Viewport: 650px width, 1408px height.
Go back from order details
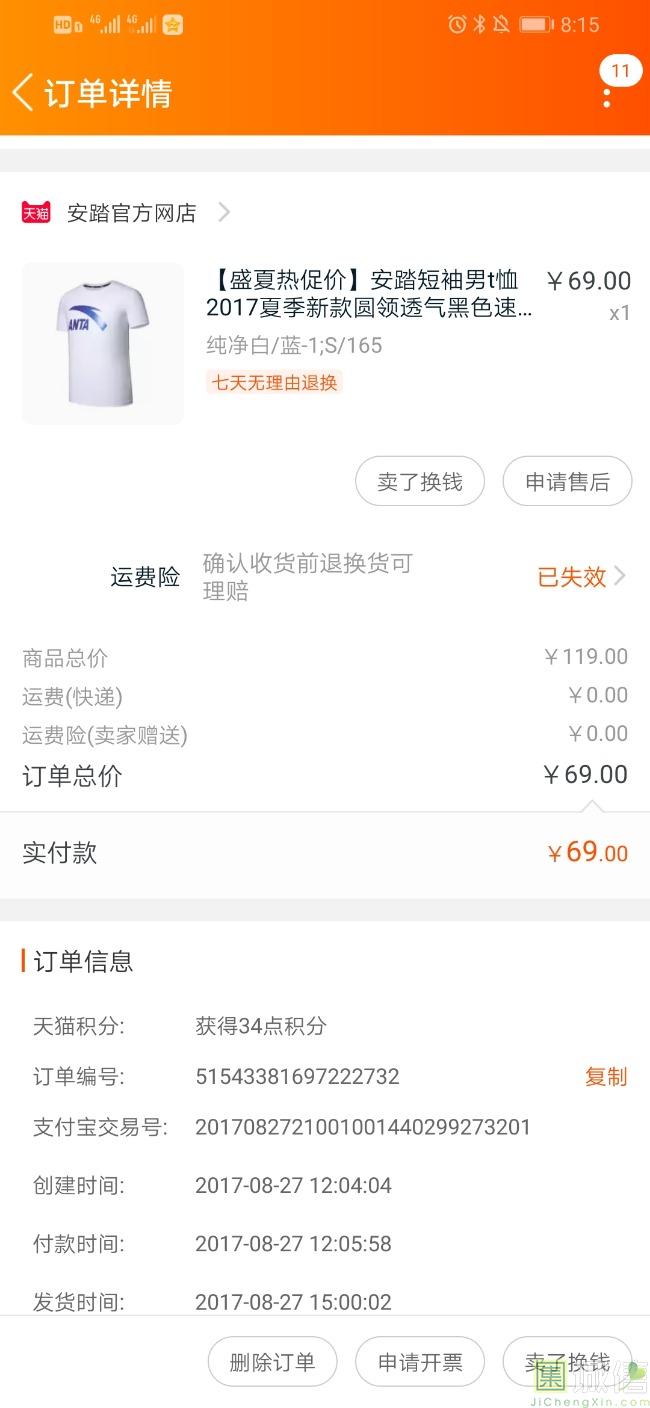click(x=24, y=92)
